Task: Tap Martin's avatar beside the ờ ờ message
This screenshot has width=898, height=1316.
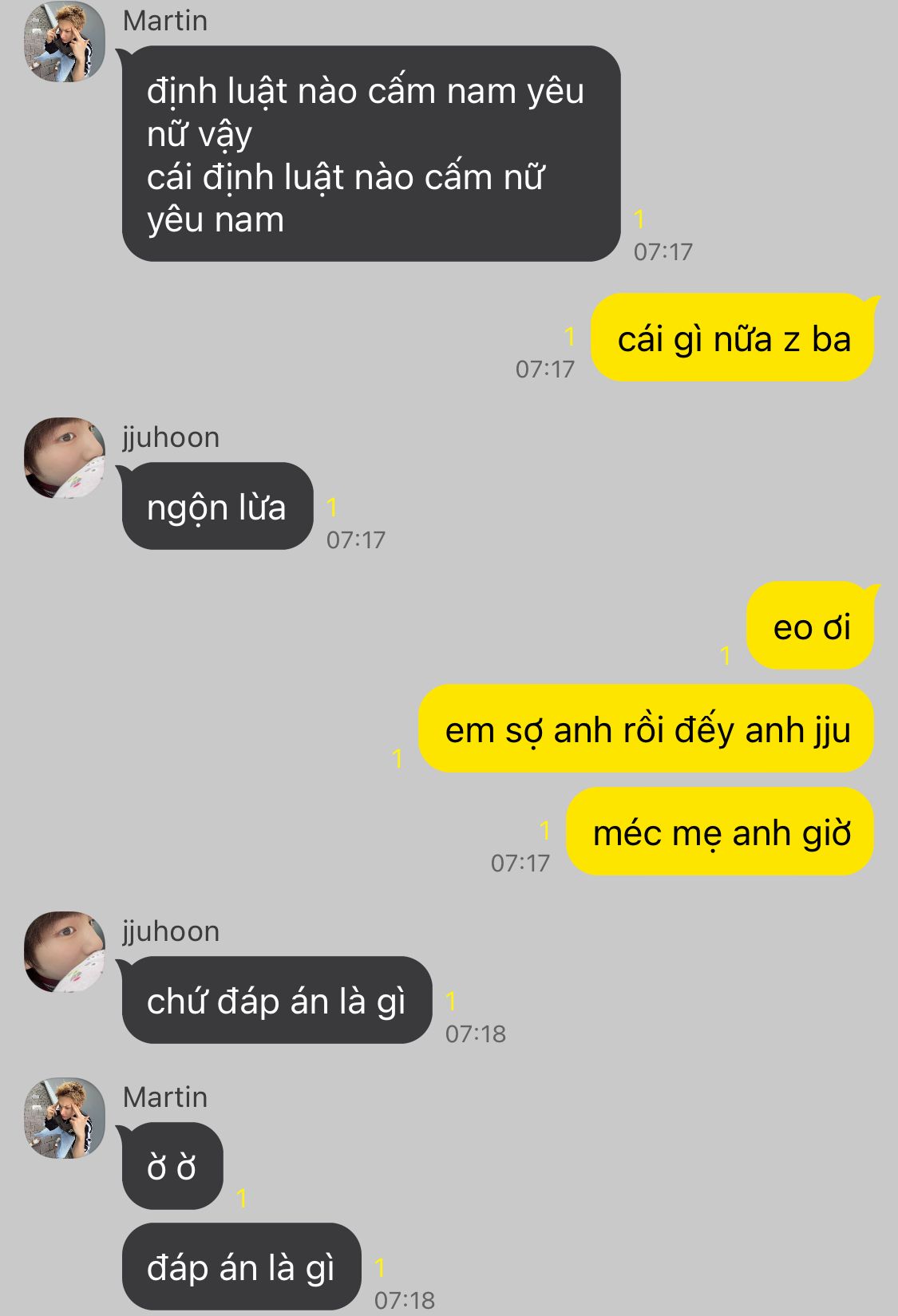Action: pyautogui.click(x=64, y=1118)
